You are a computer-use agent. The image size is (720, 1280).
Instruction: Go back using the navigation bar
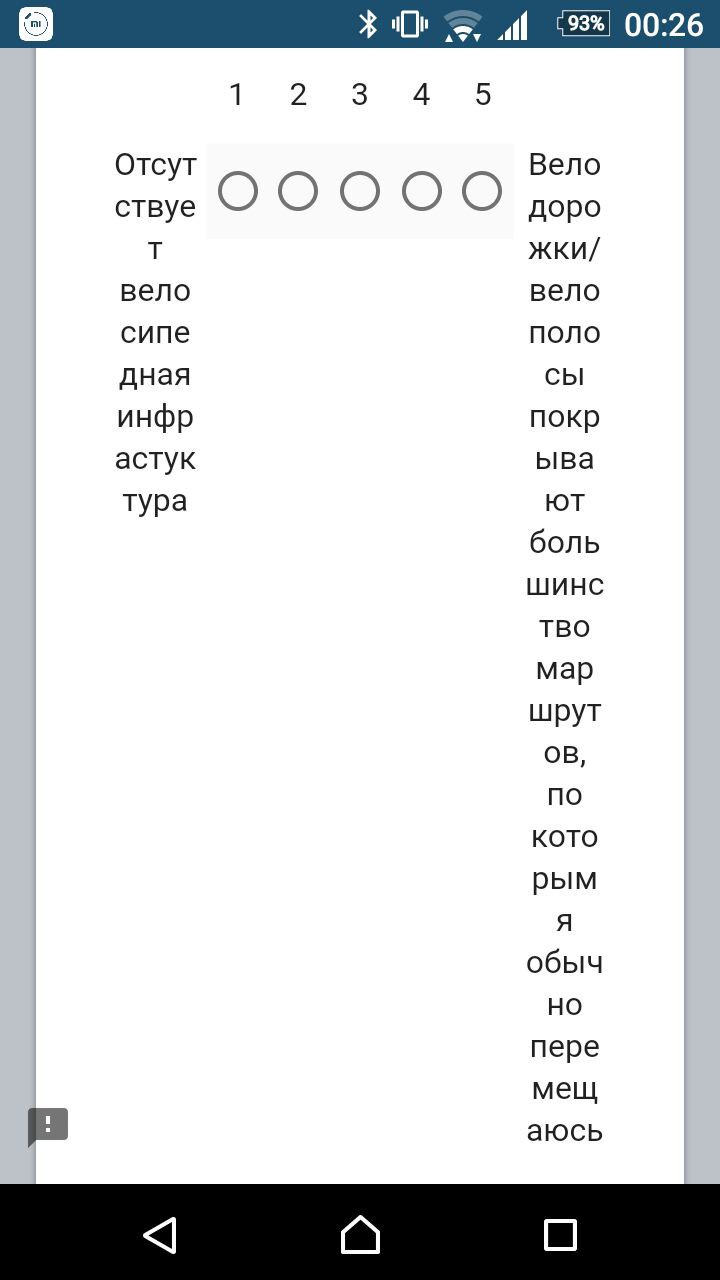click(160, 1235)
